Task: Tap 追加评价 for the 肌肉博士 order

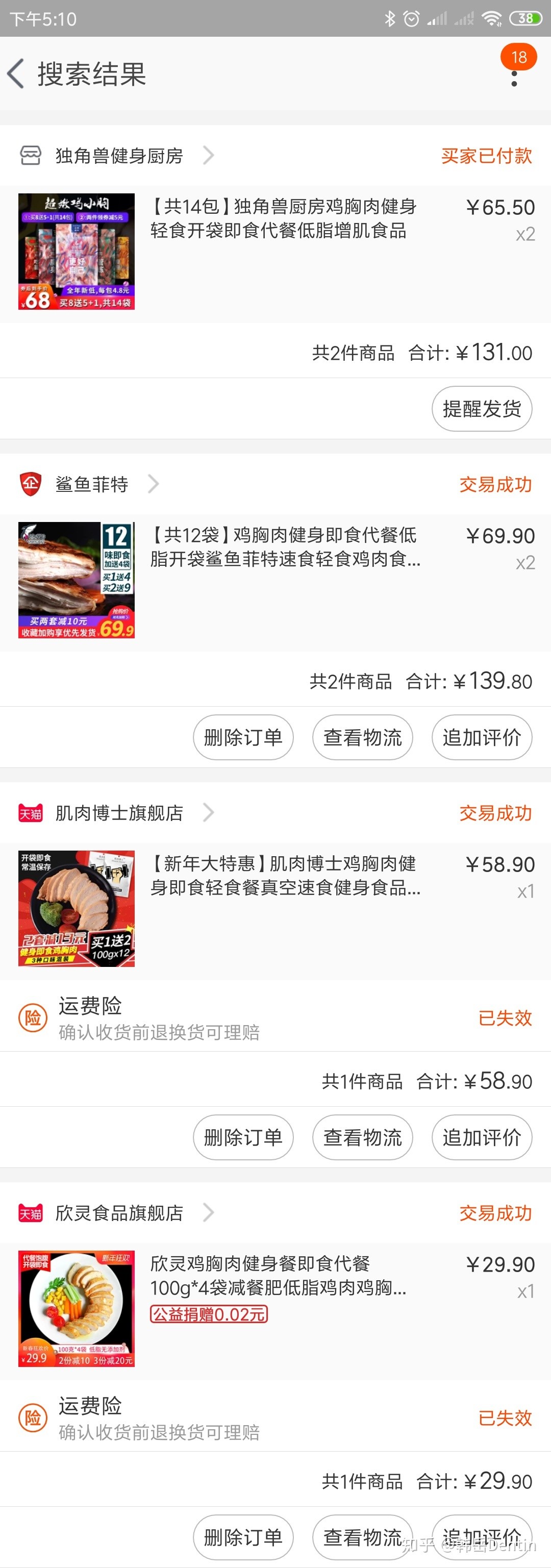Action: click(x=481, y=1137)
